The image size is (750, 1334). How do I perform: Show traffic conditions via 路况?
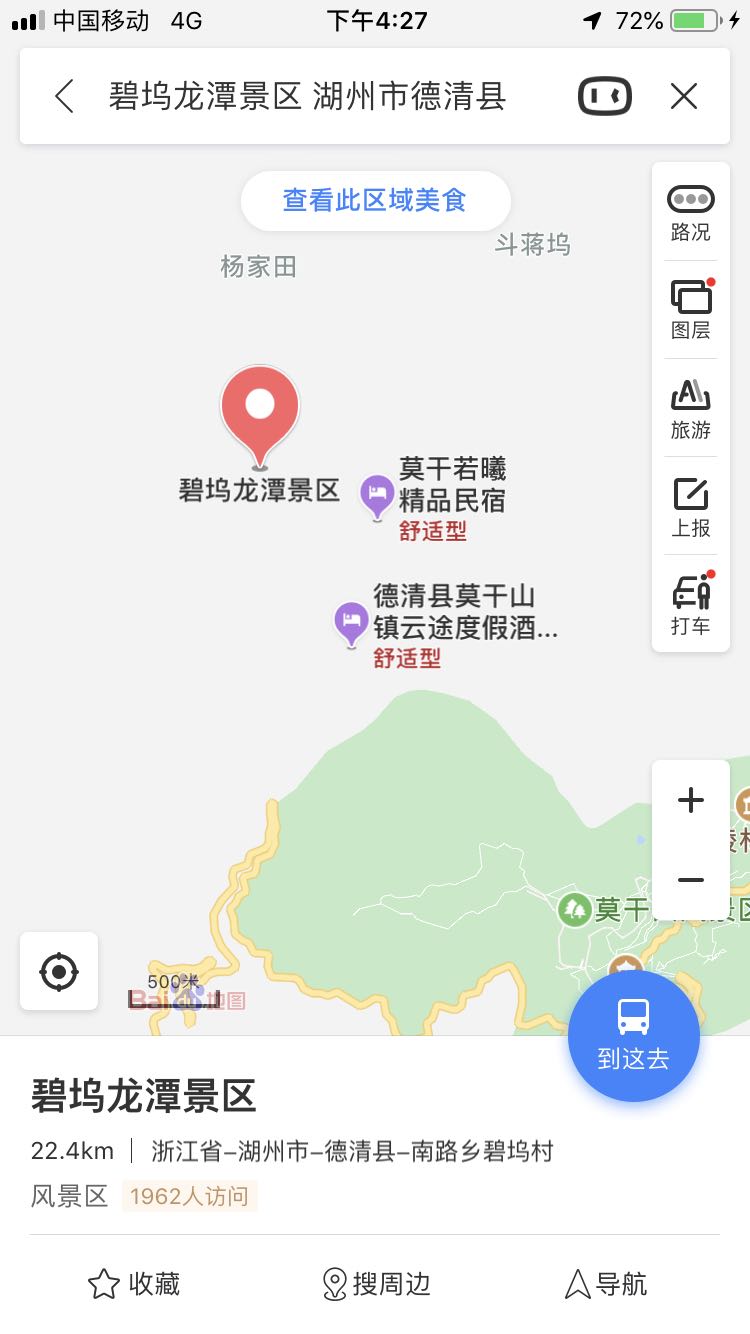pyautogui.click(x=691, y=213)
